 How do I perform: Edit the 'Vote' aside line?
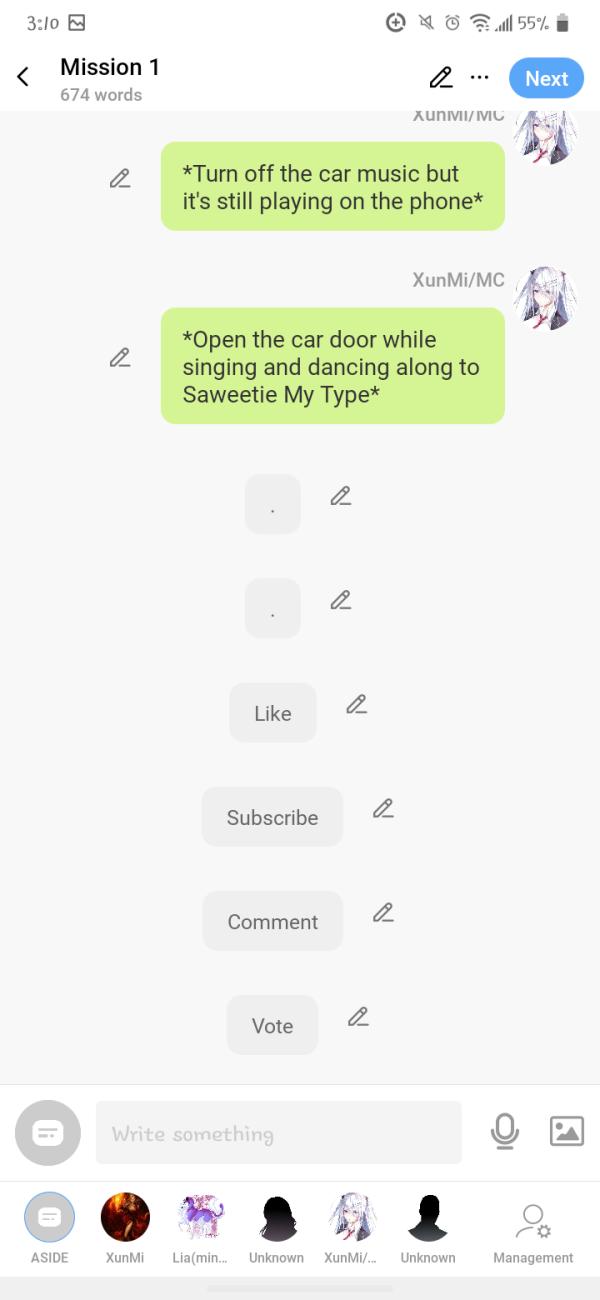(358, 1016)
